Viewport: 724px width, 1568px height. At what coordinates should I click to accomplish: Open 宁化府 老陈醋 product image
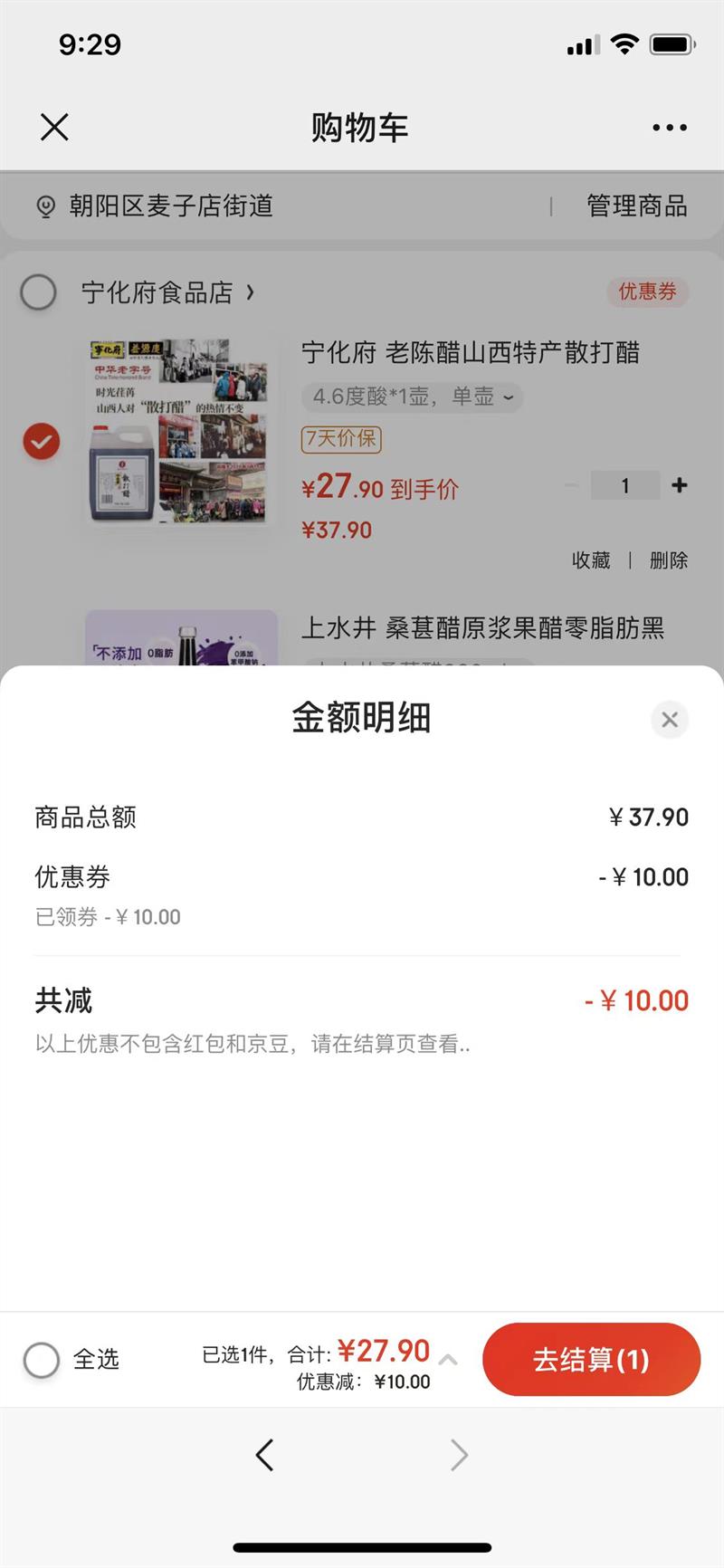pyautogui.click(x=181, y=431)
